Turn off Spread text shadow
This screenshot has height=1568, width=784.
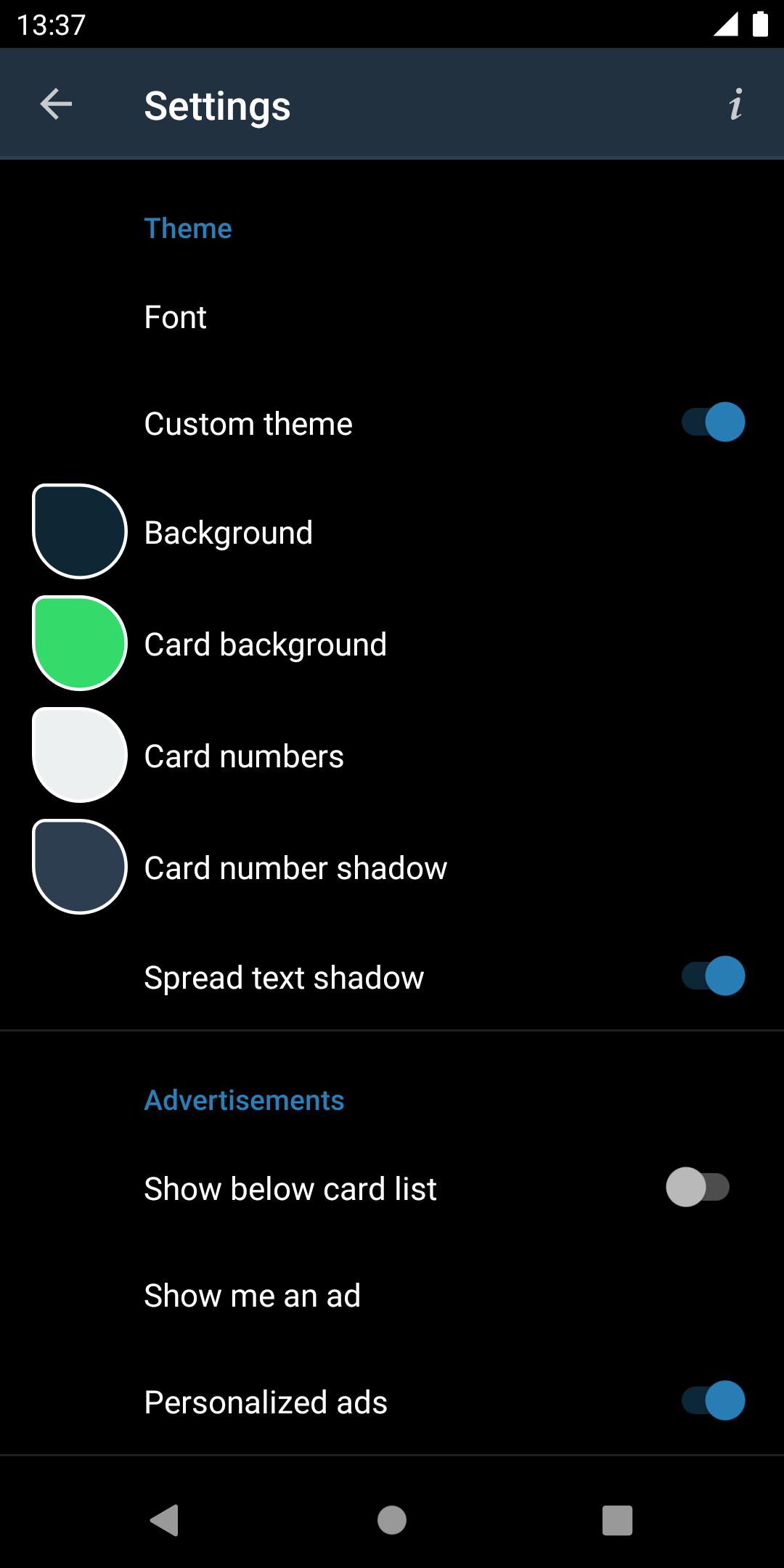point(713,976)
